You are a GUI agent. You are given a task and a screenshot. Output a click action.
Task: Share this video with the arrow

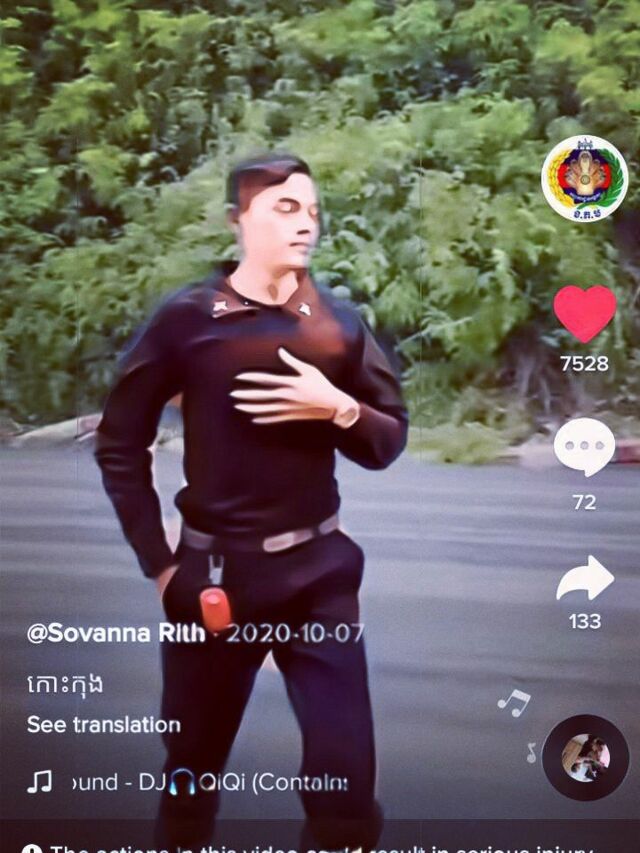point(585,579)
